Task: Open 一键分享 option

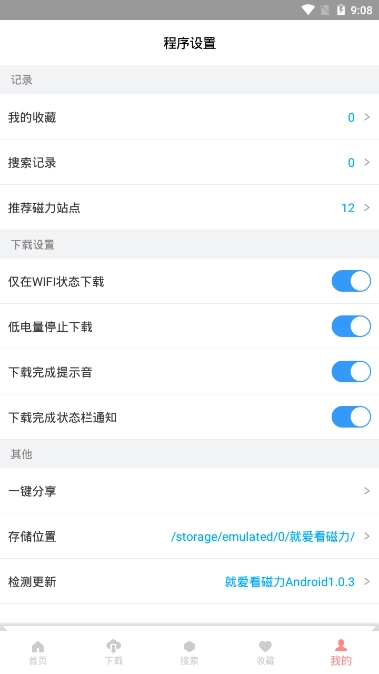Action: (190, 491)
